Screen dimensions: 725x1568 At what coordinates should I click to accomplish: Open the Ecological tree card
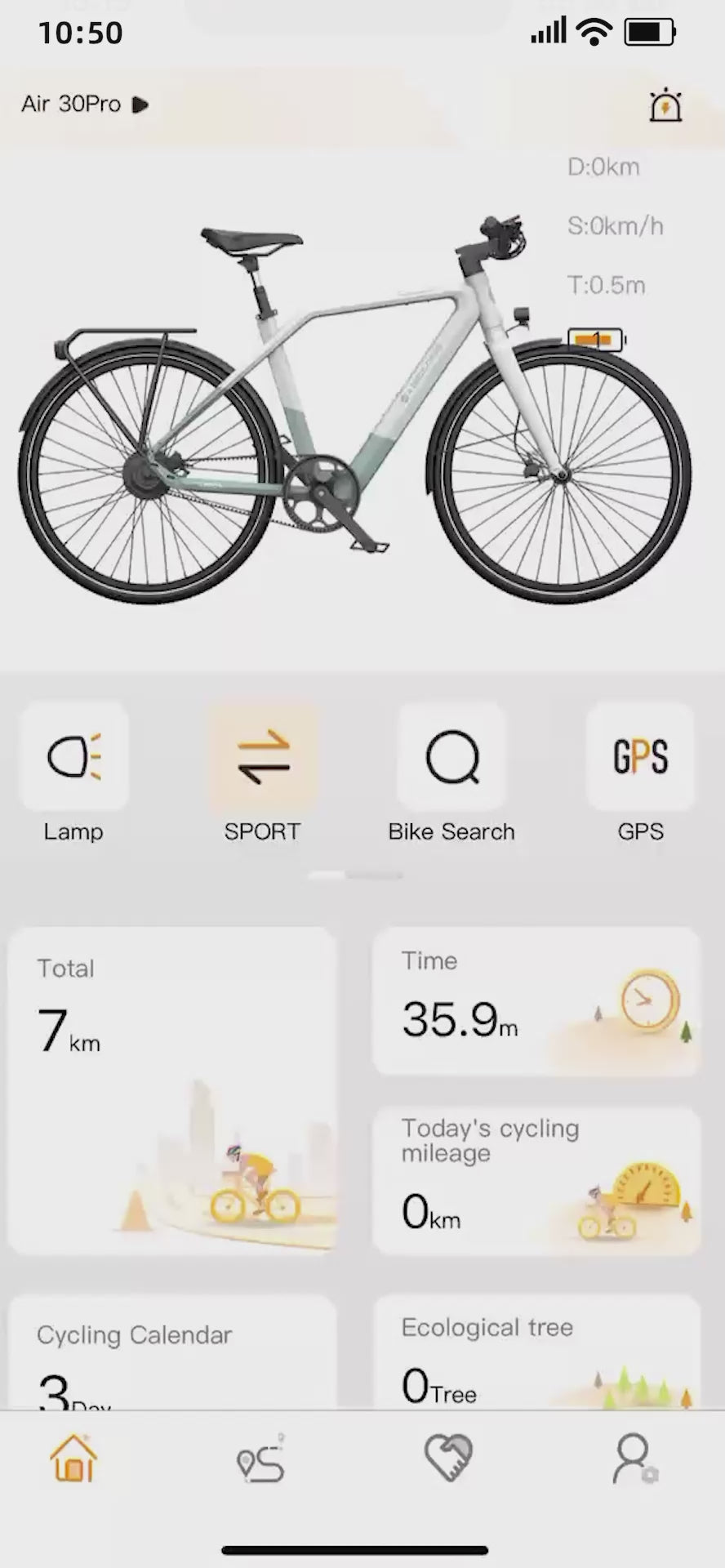coord(536,1352)
